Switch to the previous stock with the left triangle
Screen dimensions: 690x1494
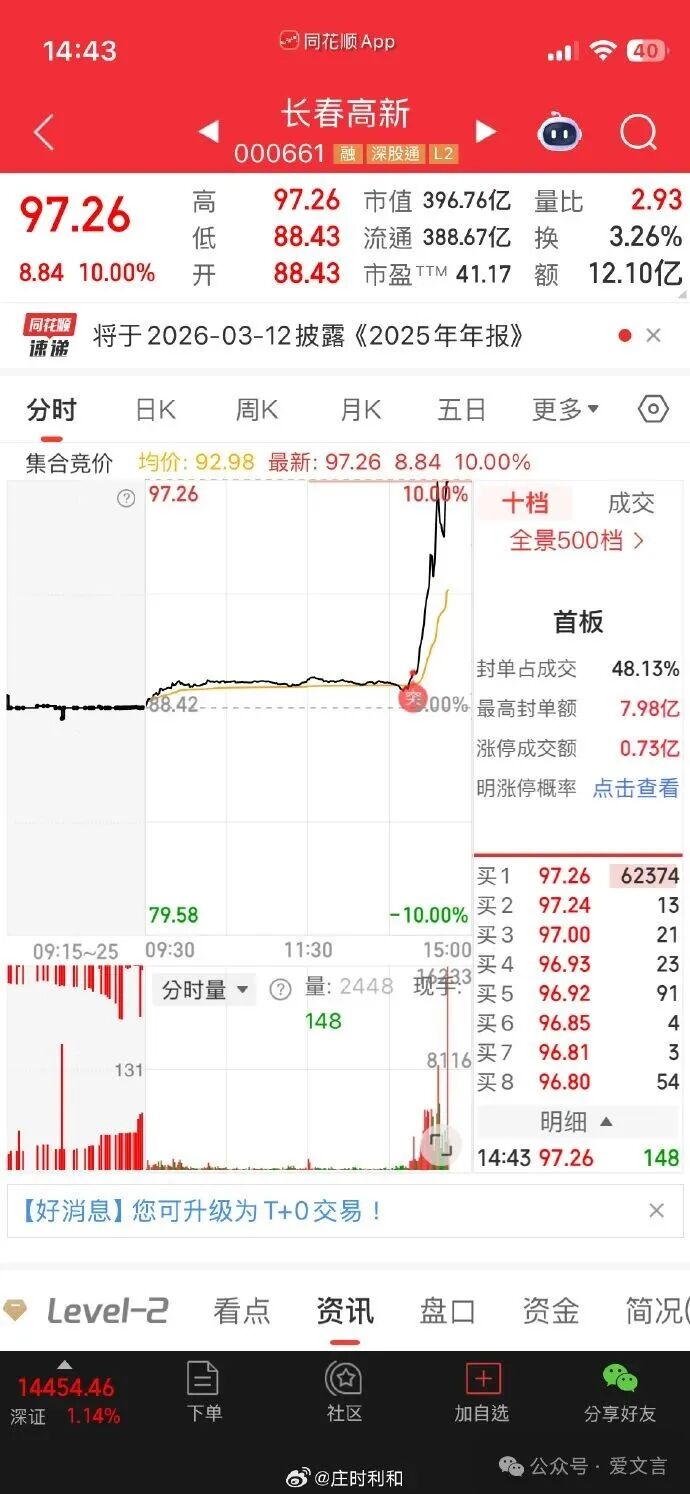(208, 131)
